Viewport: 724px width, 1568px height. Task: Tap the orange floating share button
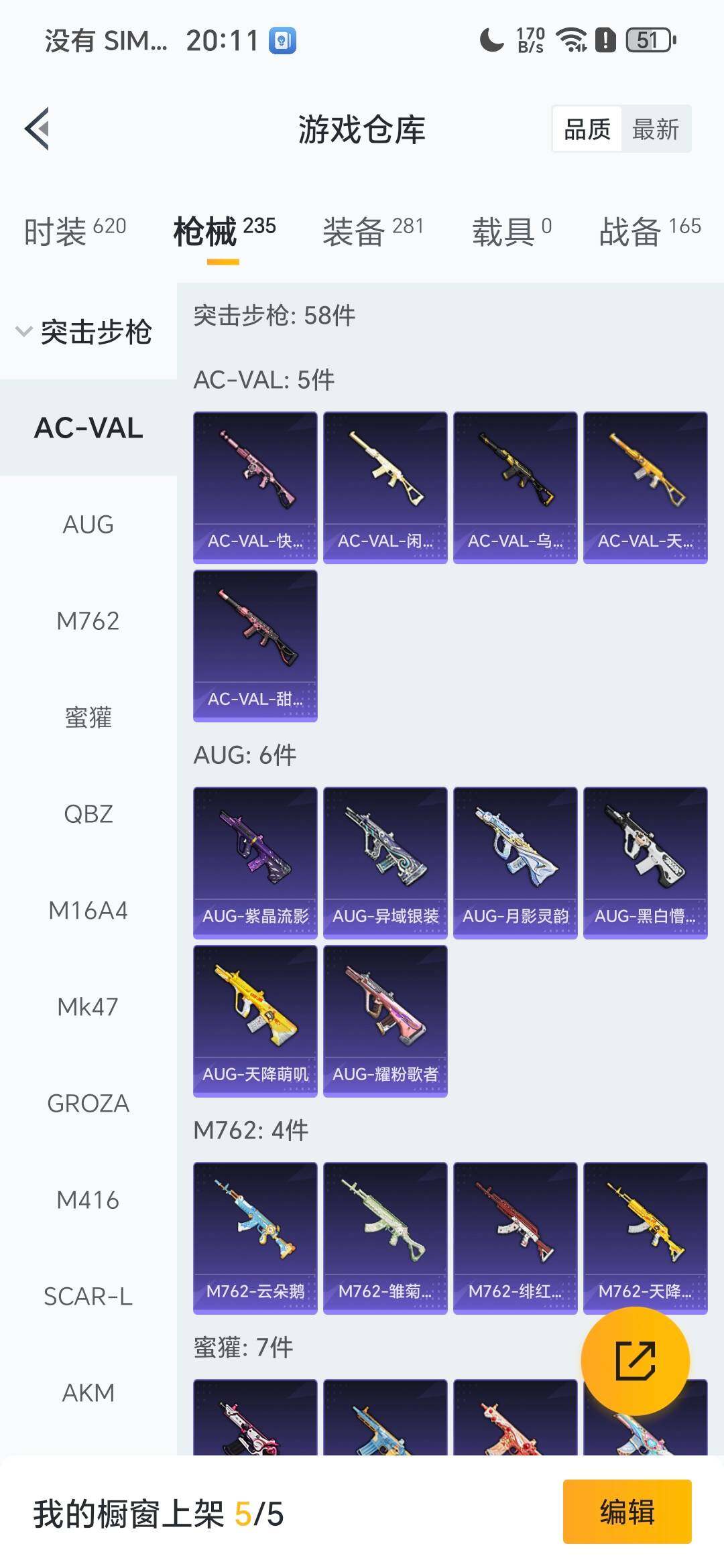tap(635, 1361)
